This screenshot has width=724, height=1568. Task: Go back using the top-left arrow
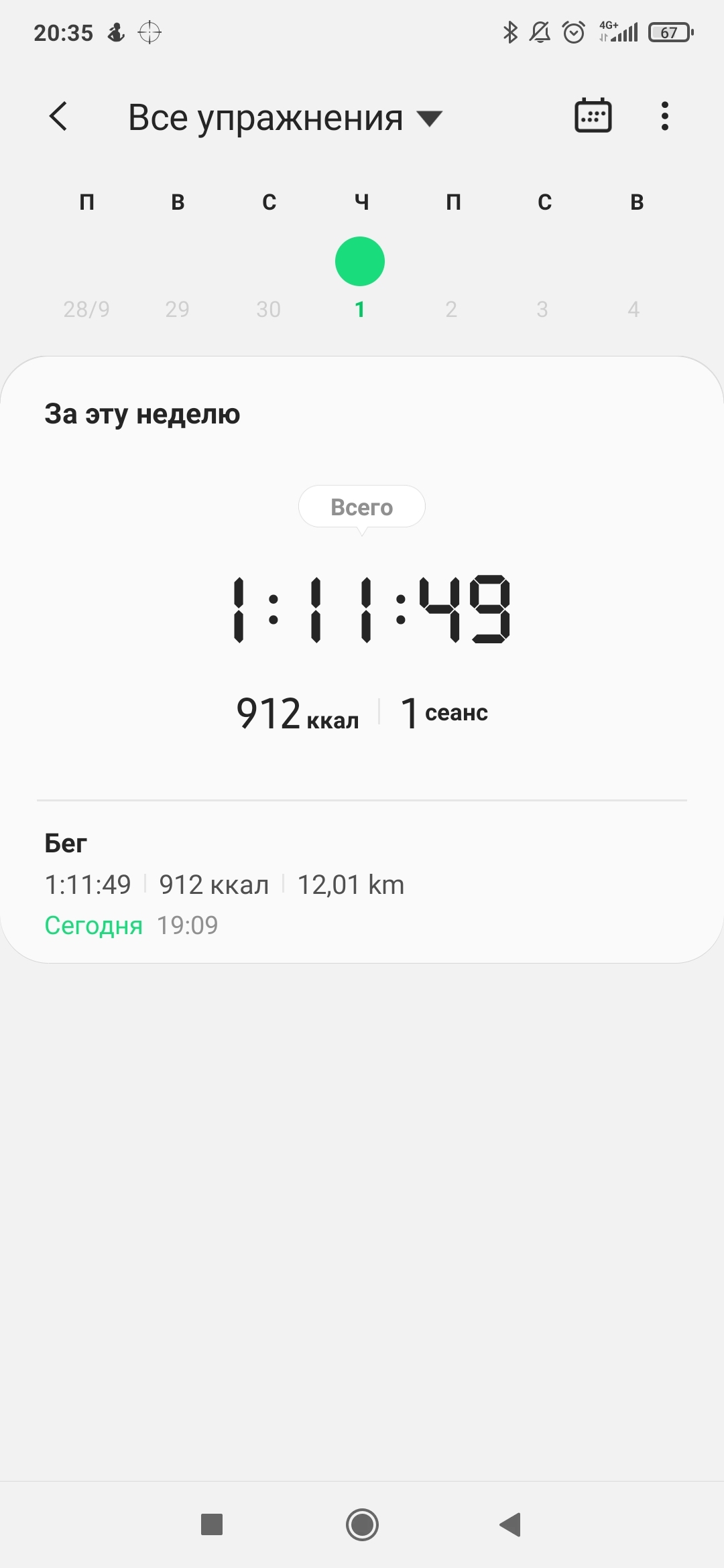59,117
